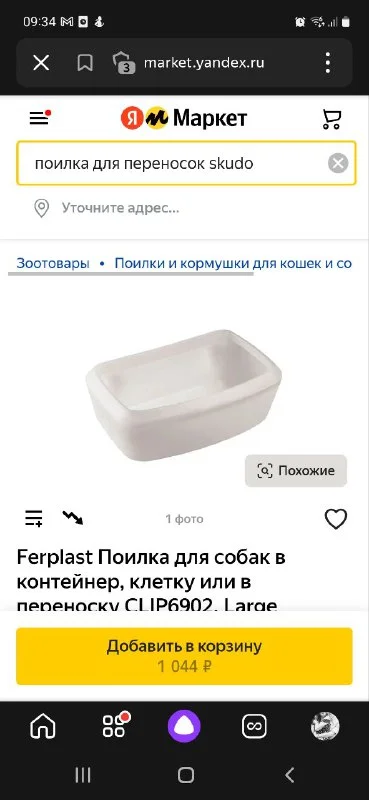
Task: Open the shopping cart icon
Action: (x=331, y=118)
